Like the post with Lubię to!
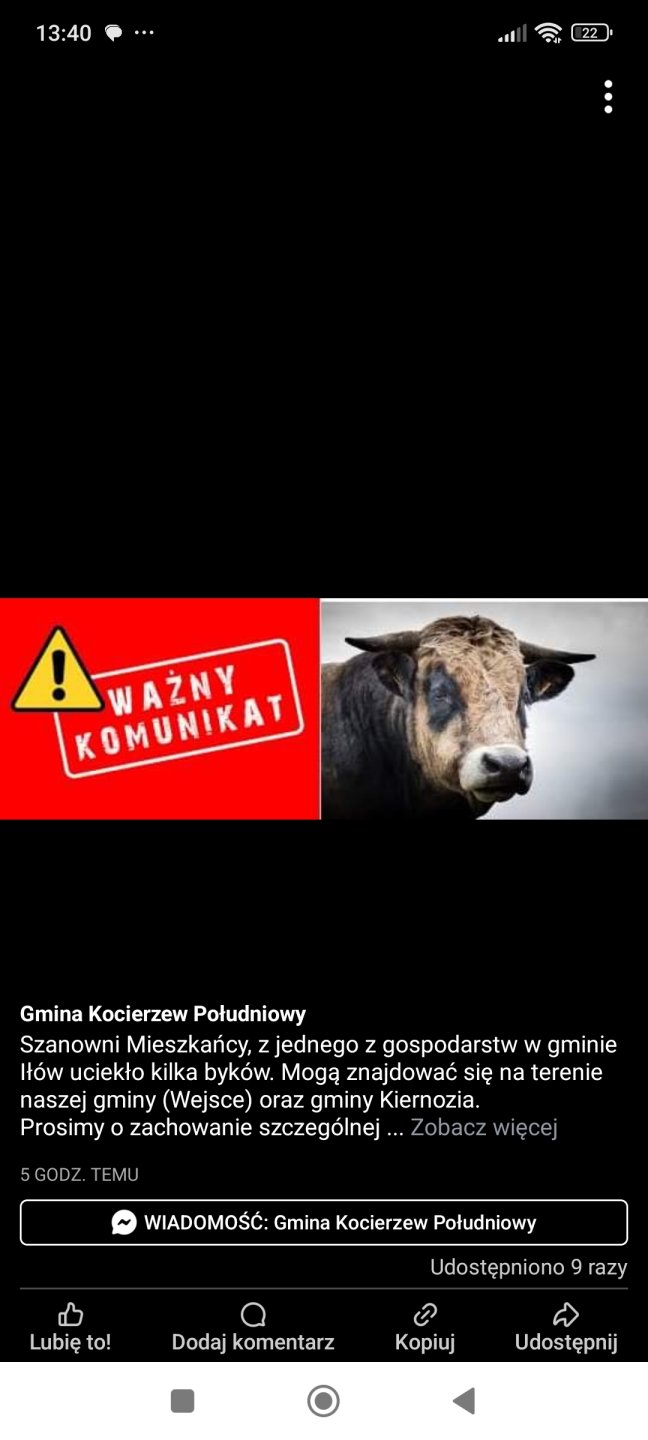Screen dimensions: 648x1440 pos(70,1327)
